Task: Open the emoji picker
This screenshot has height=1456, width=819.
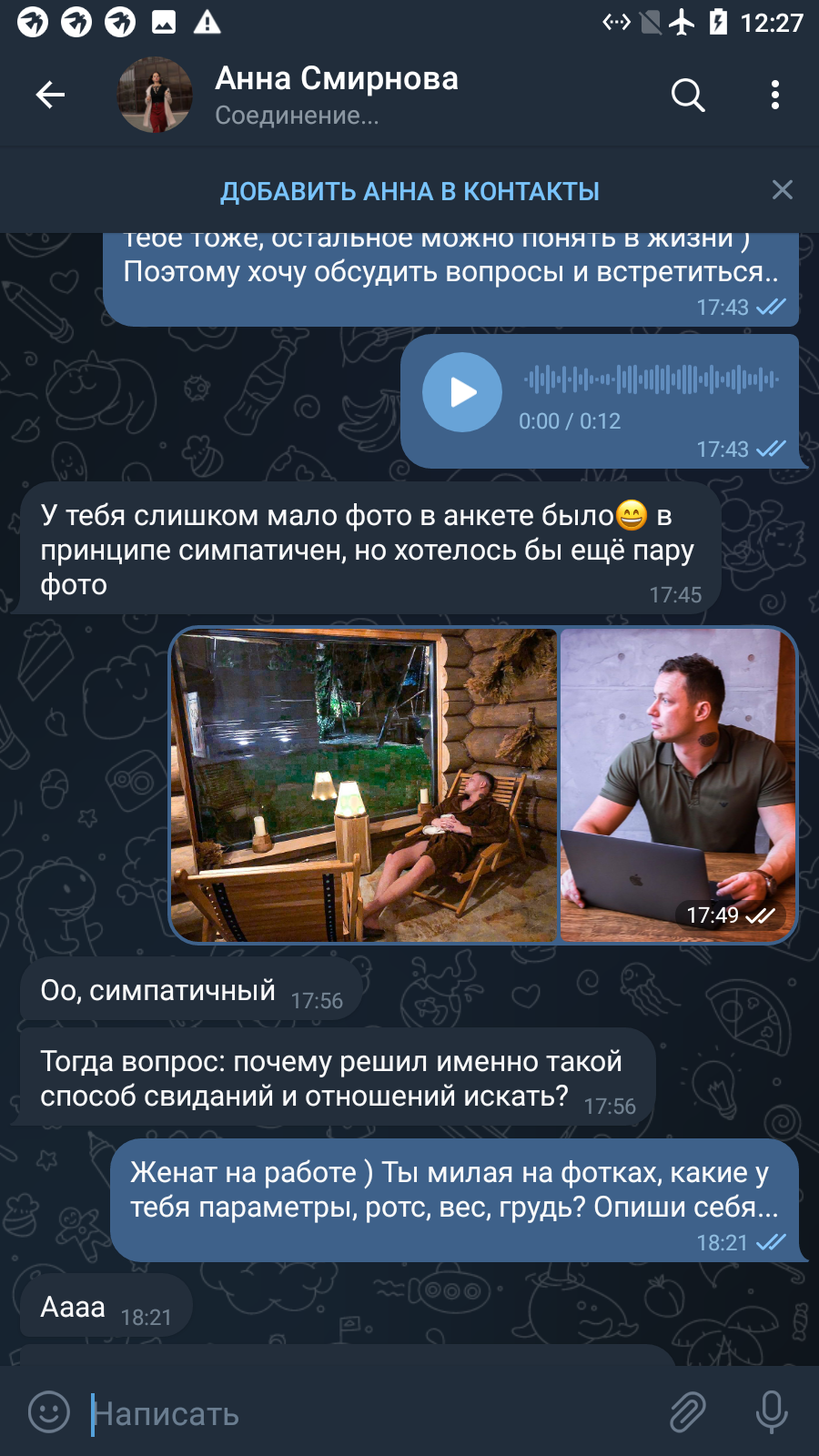Action: click(49, 1412)
